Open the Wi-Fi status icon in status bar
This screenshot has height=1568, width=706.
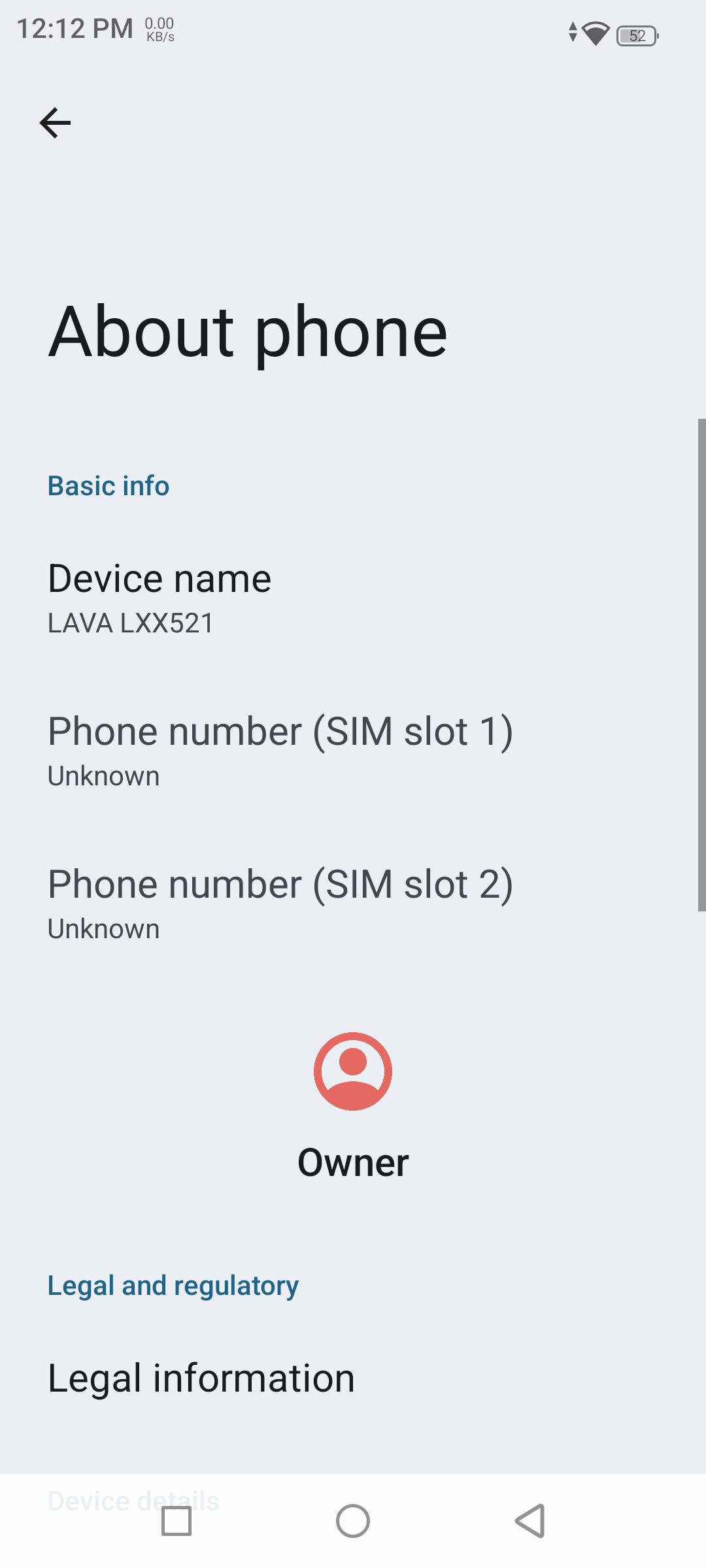pos(594,34)
